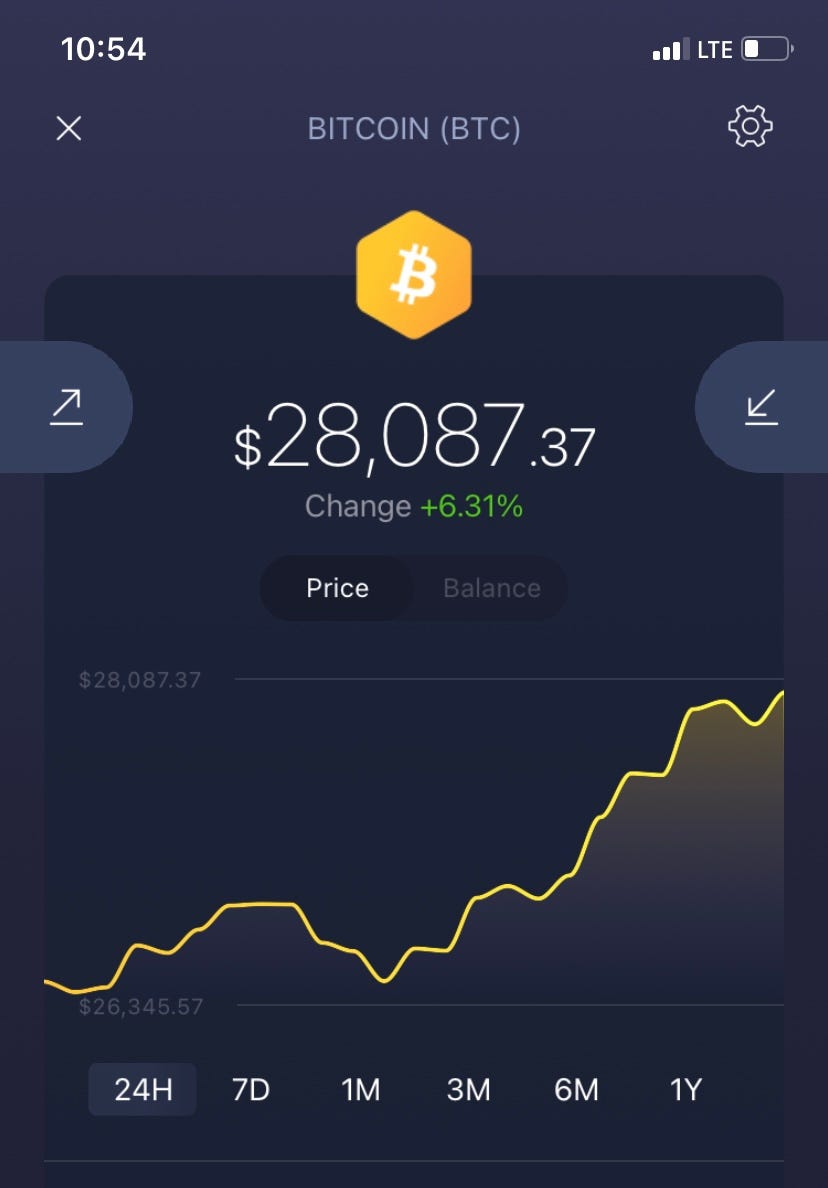Close the Bitcoin detail view with the X
The width and height of the screenshot is (828, 1188).
click(x=68, y=129)
